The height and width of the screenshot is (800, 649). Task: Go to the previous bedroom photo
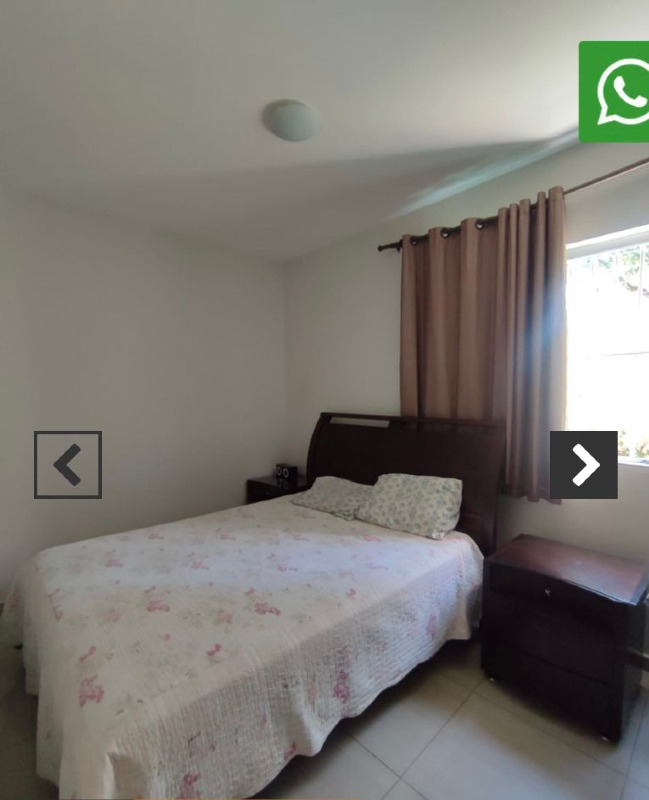pyautogui.click(x=68, y=465)
